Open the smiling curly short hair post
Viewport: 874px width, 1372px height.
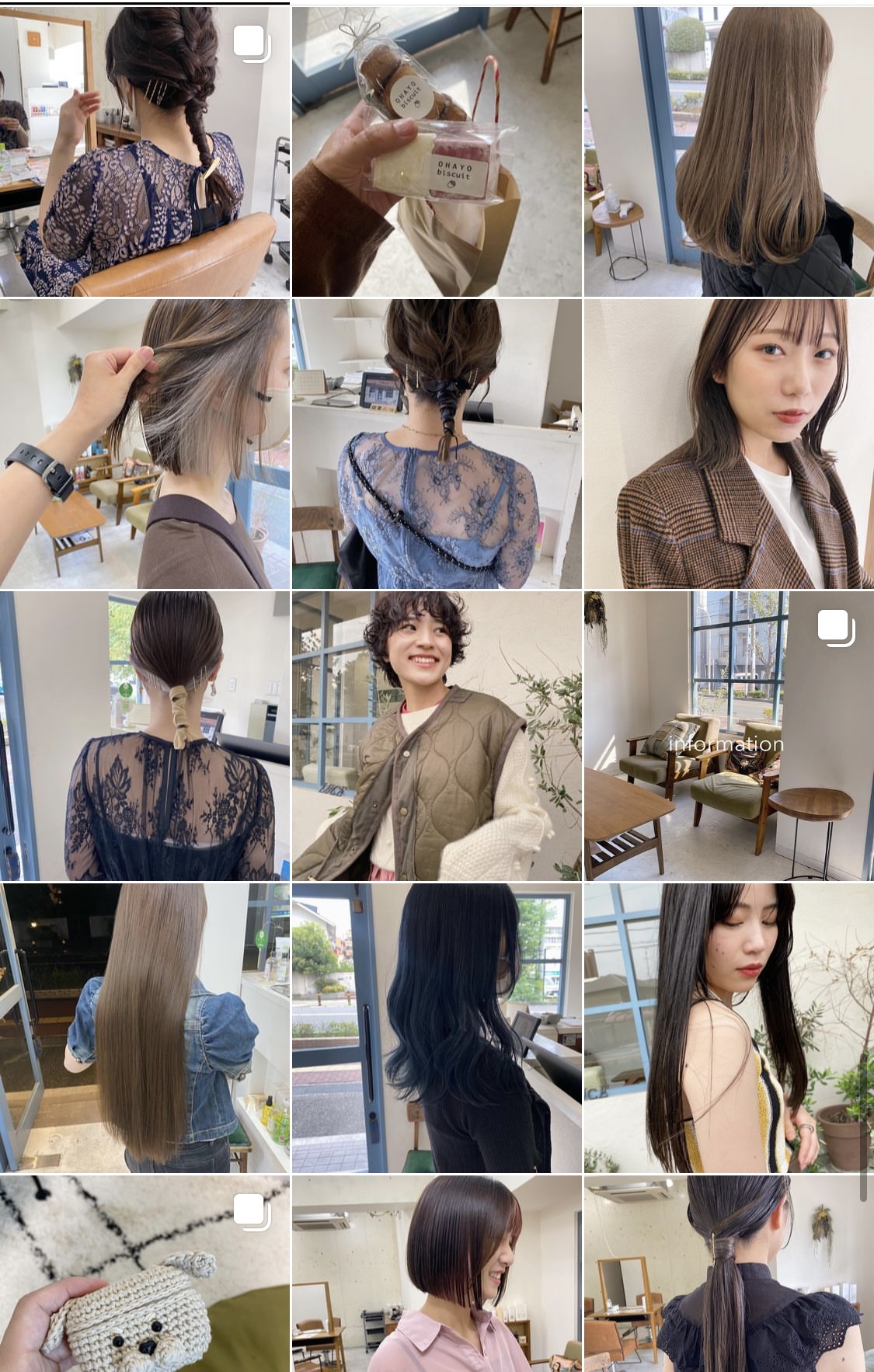coord(437,736)
